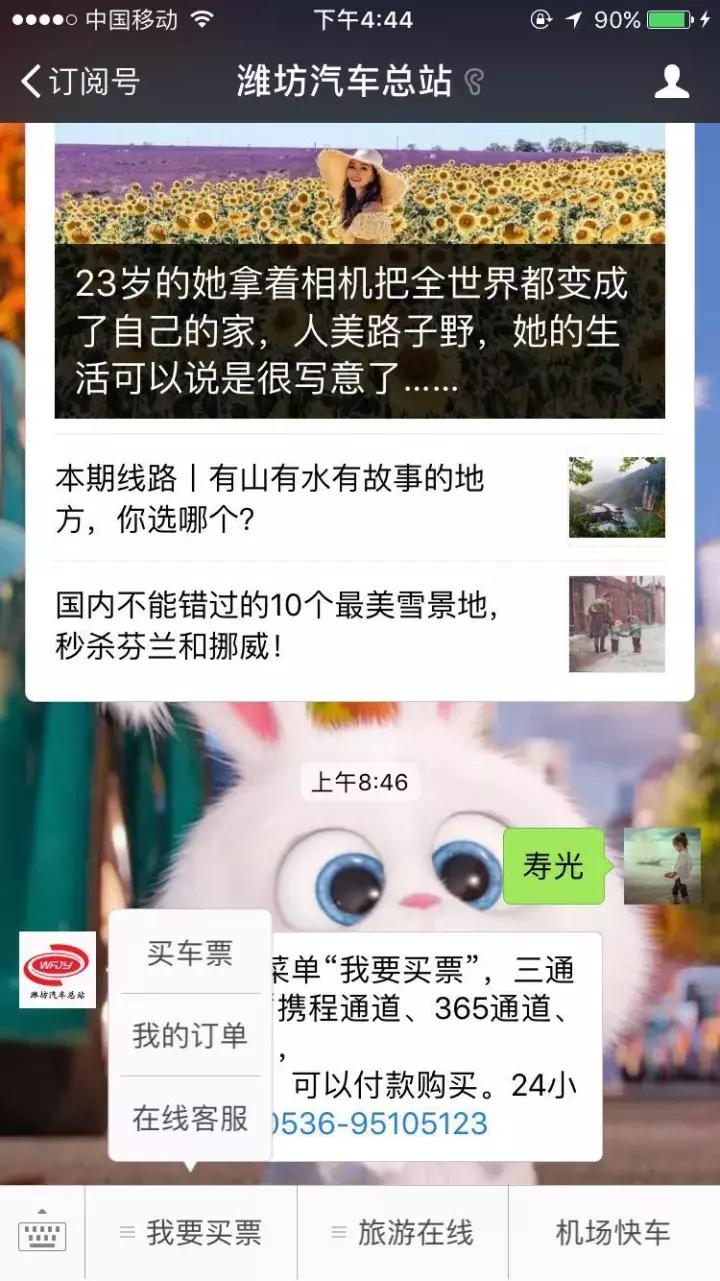The height and width of the screenshot is (1281, 720).
Task: Open the snowy scenery article thumbnail
Action: [617, 621]
